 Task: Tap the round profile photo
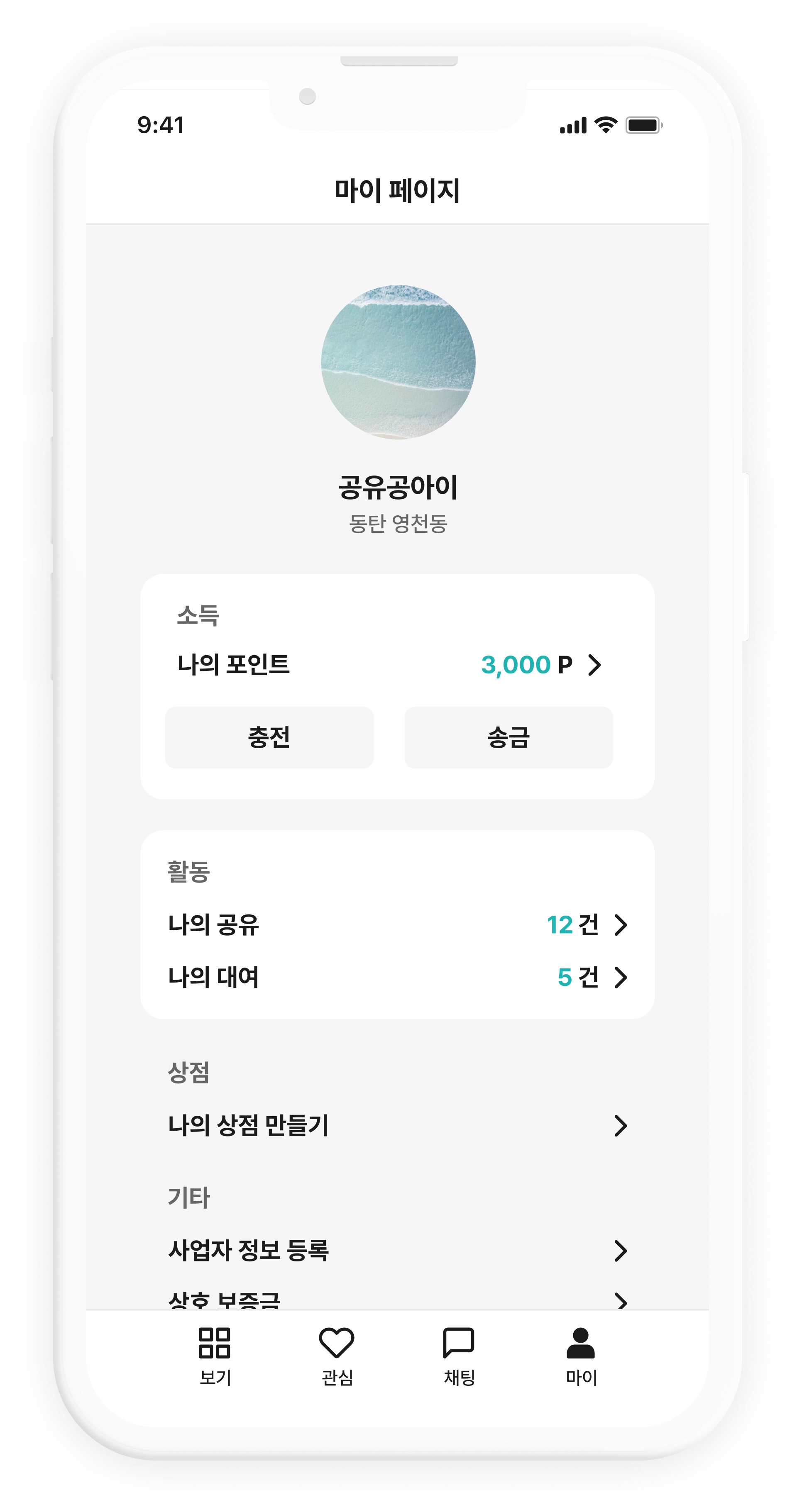pos(398,361)
